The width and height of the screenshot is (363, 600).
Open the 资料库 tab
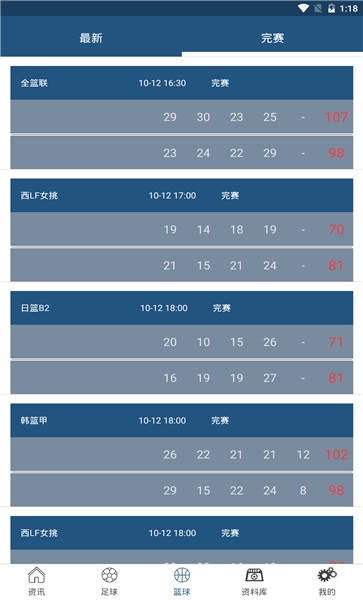point(254,582)
